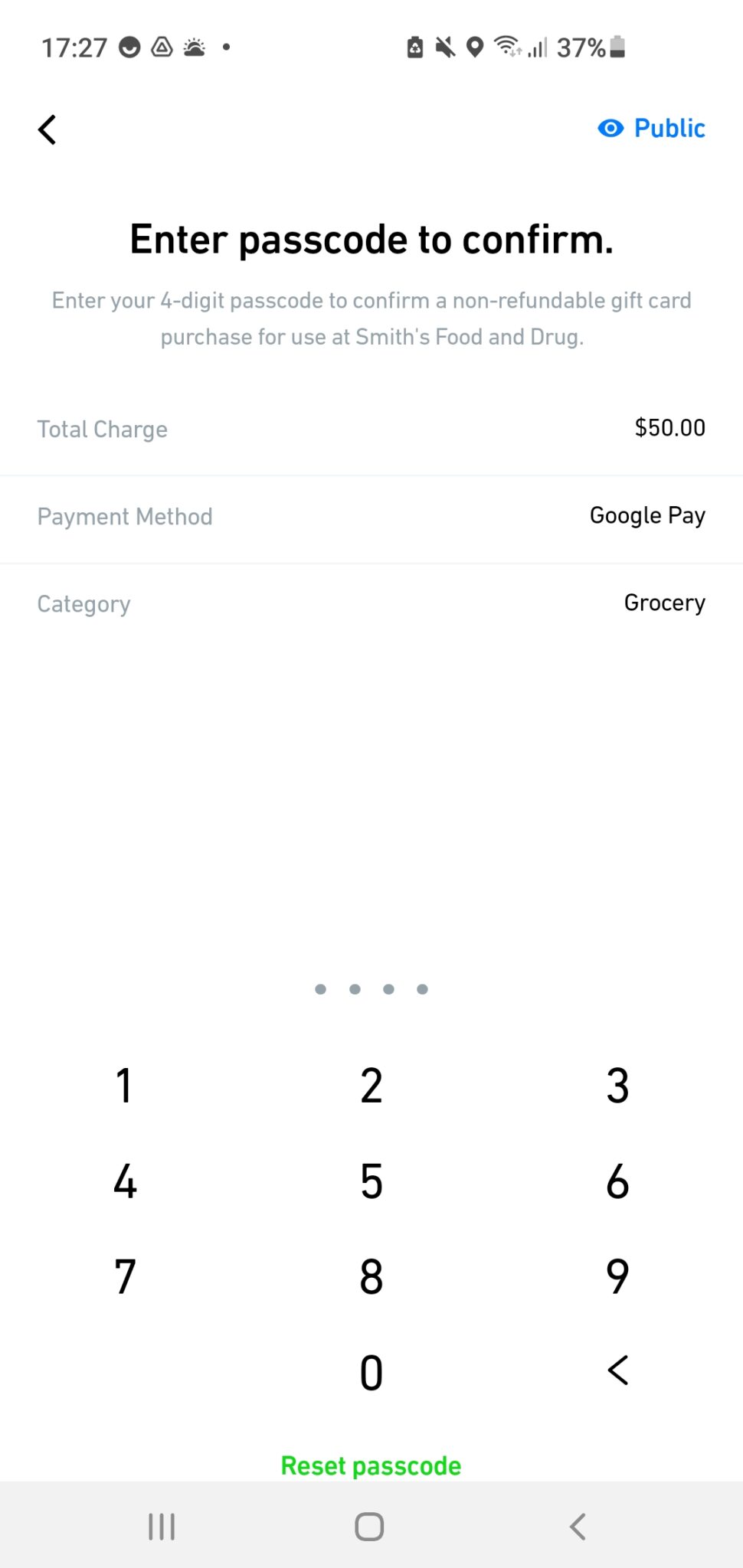Change the Public visibility setting
The width and height of the screenshot is (743, 1568).
651,129
